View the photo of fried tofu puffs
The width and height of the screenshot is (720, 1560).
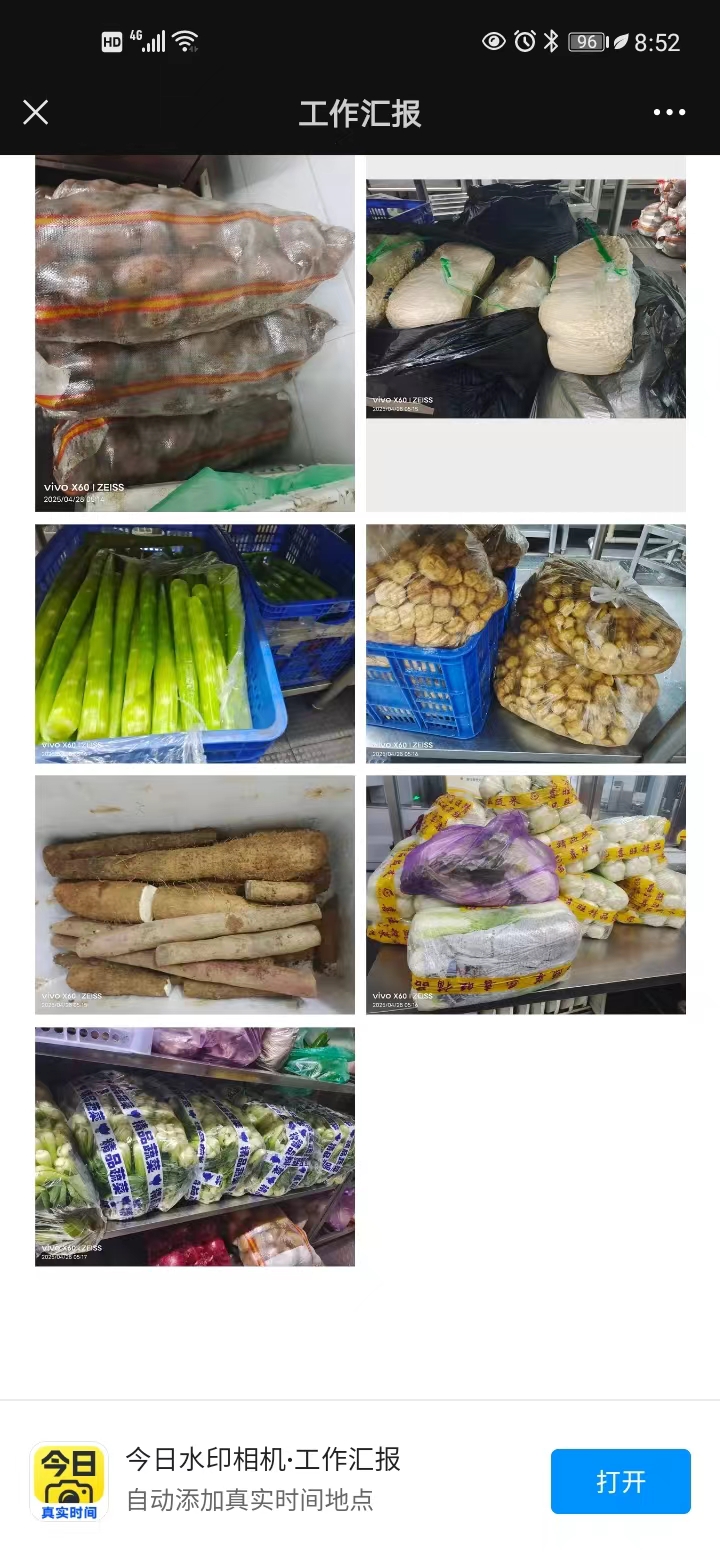(x=526, y=643)
